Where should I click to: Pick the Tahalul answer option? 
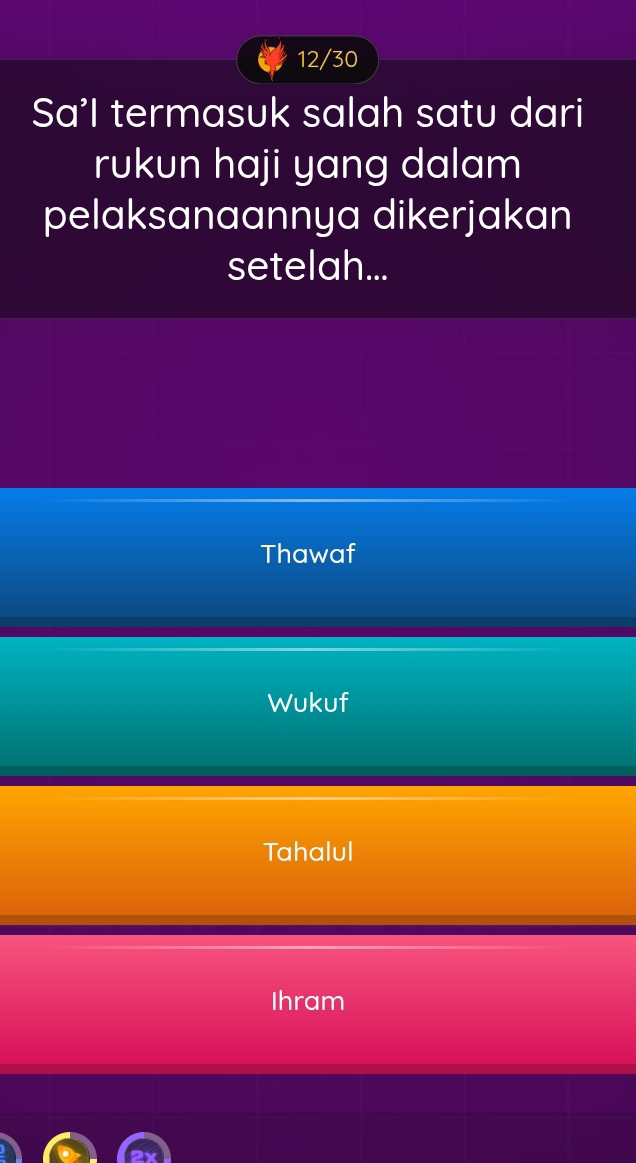pyautogui.click(x=308, y=852)
